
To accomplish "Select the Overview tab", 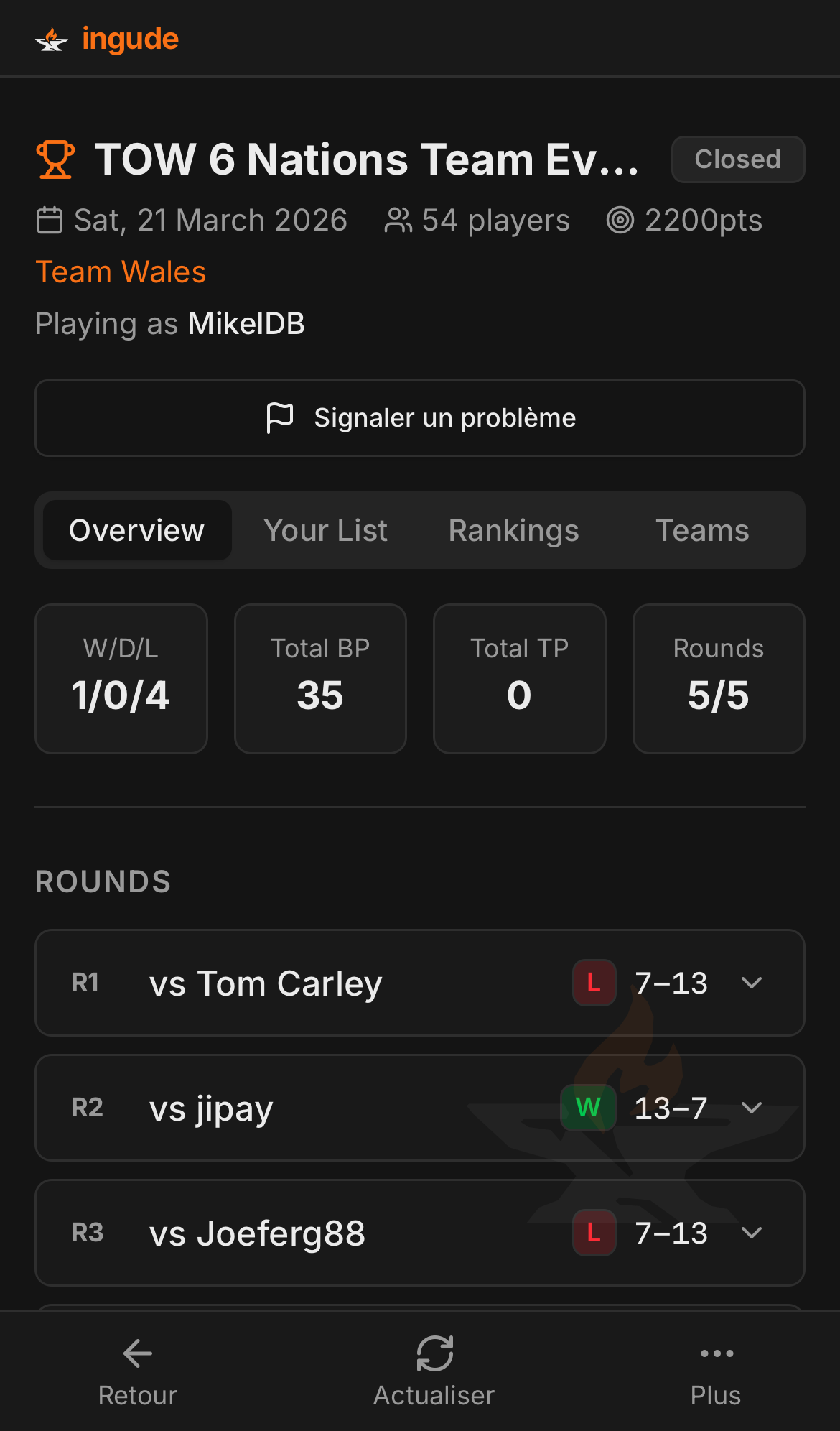I will (137, 530).
